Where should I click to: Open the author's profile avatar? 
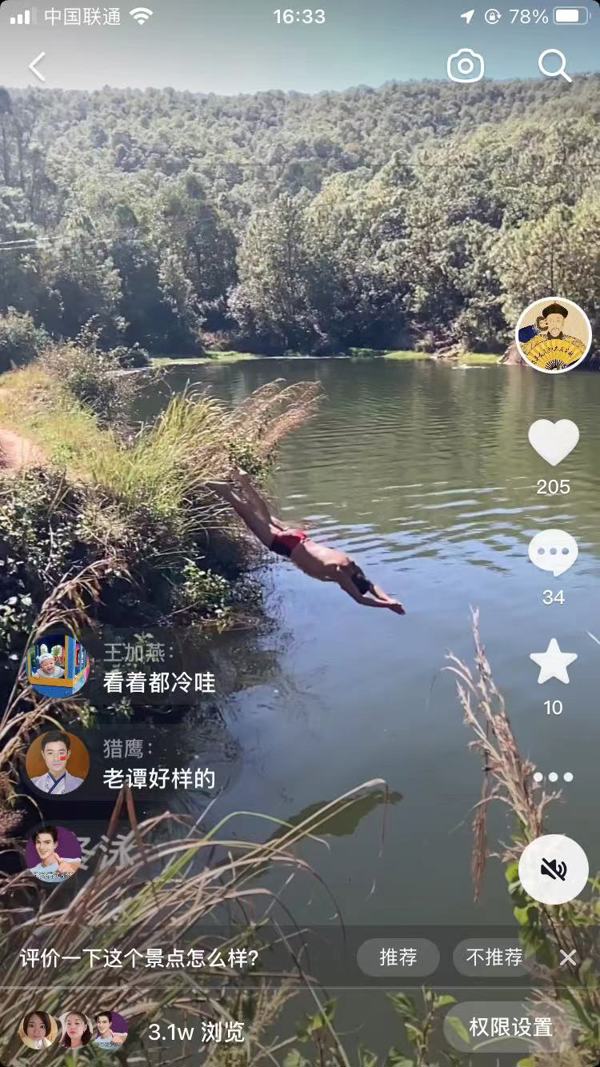click(x=553, y=335)
